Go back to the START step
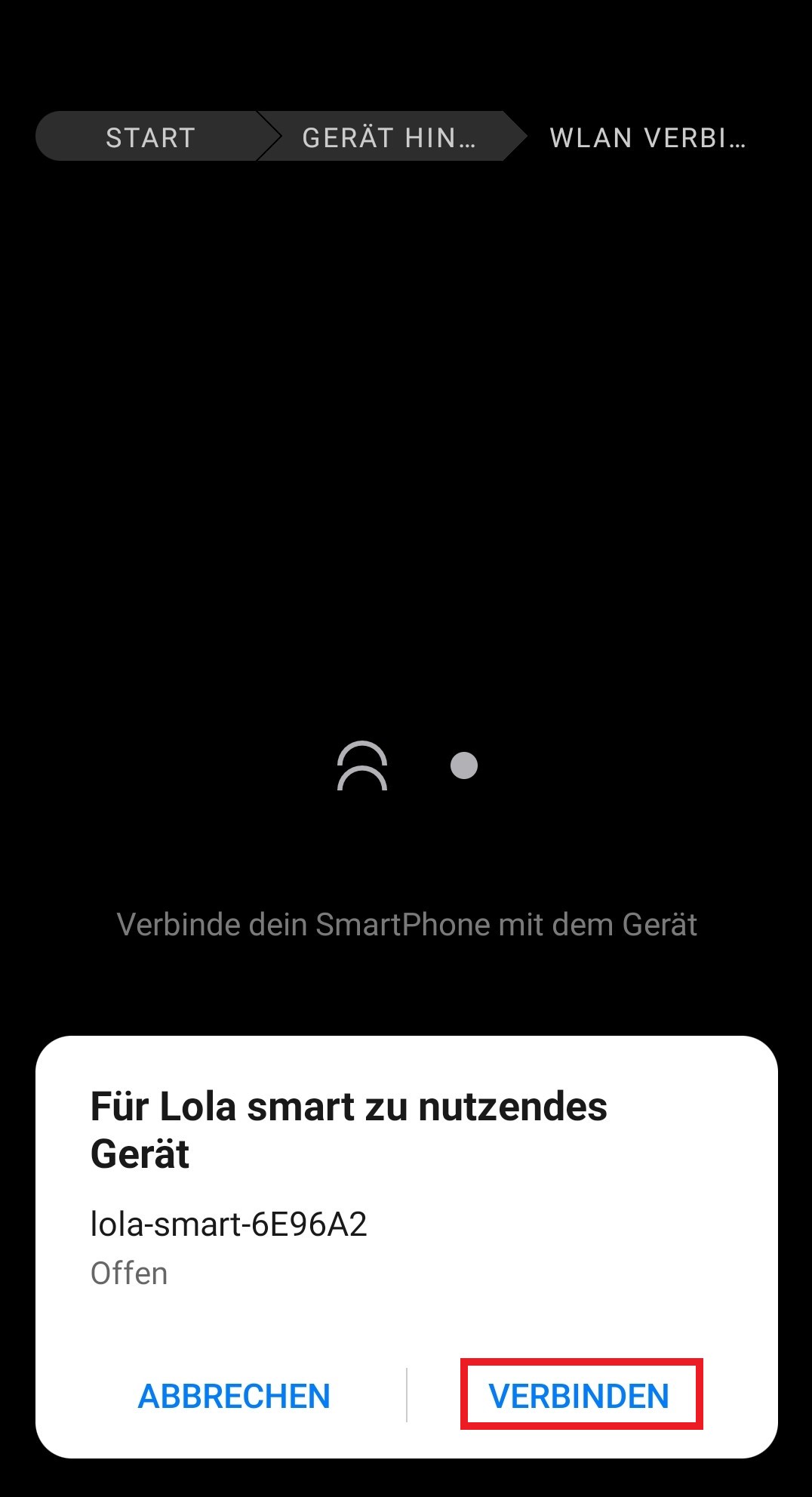 point(150,137)
